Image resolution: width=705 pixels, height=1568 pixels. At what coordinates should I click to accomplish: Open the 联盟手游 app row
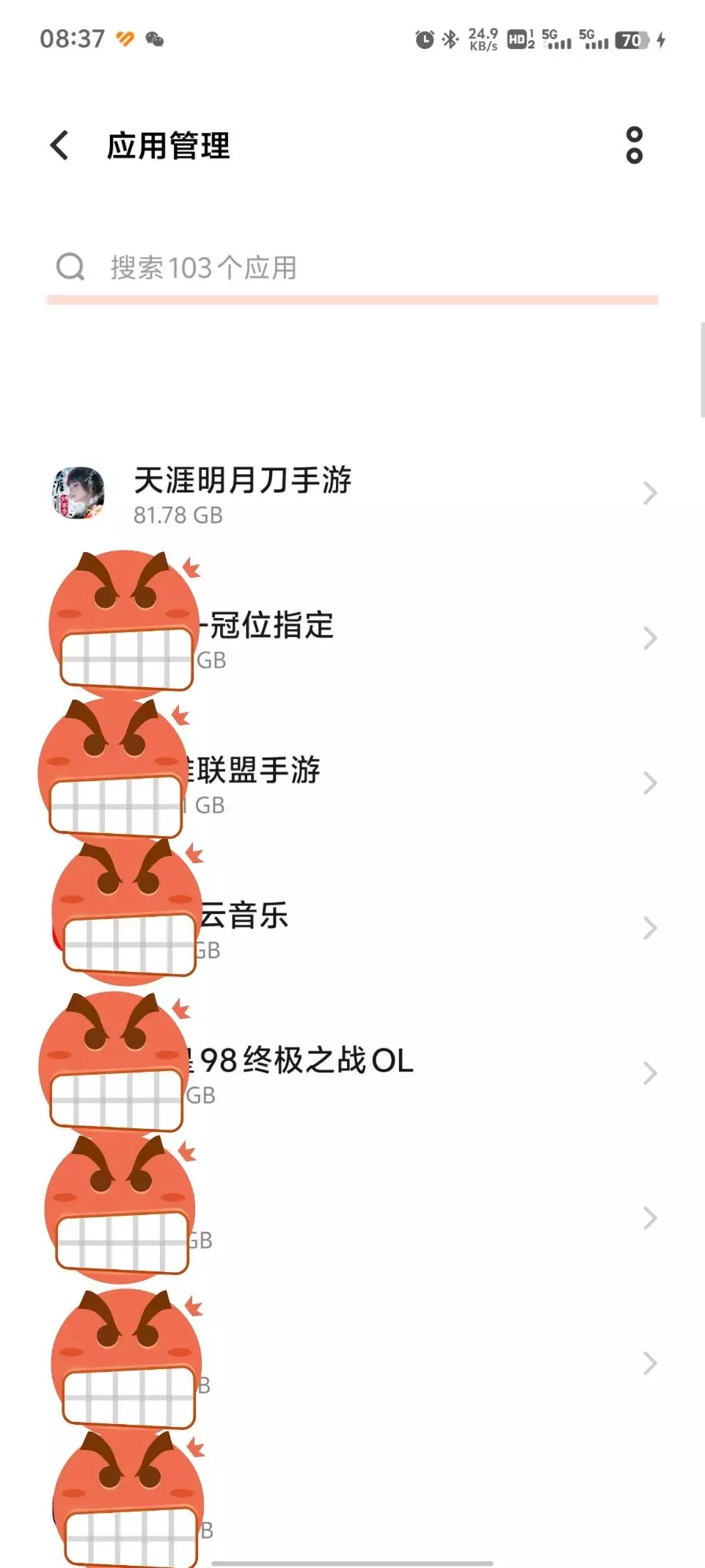click(352, 783)
